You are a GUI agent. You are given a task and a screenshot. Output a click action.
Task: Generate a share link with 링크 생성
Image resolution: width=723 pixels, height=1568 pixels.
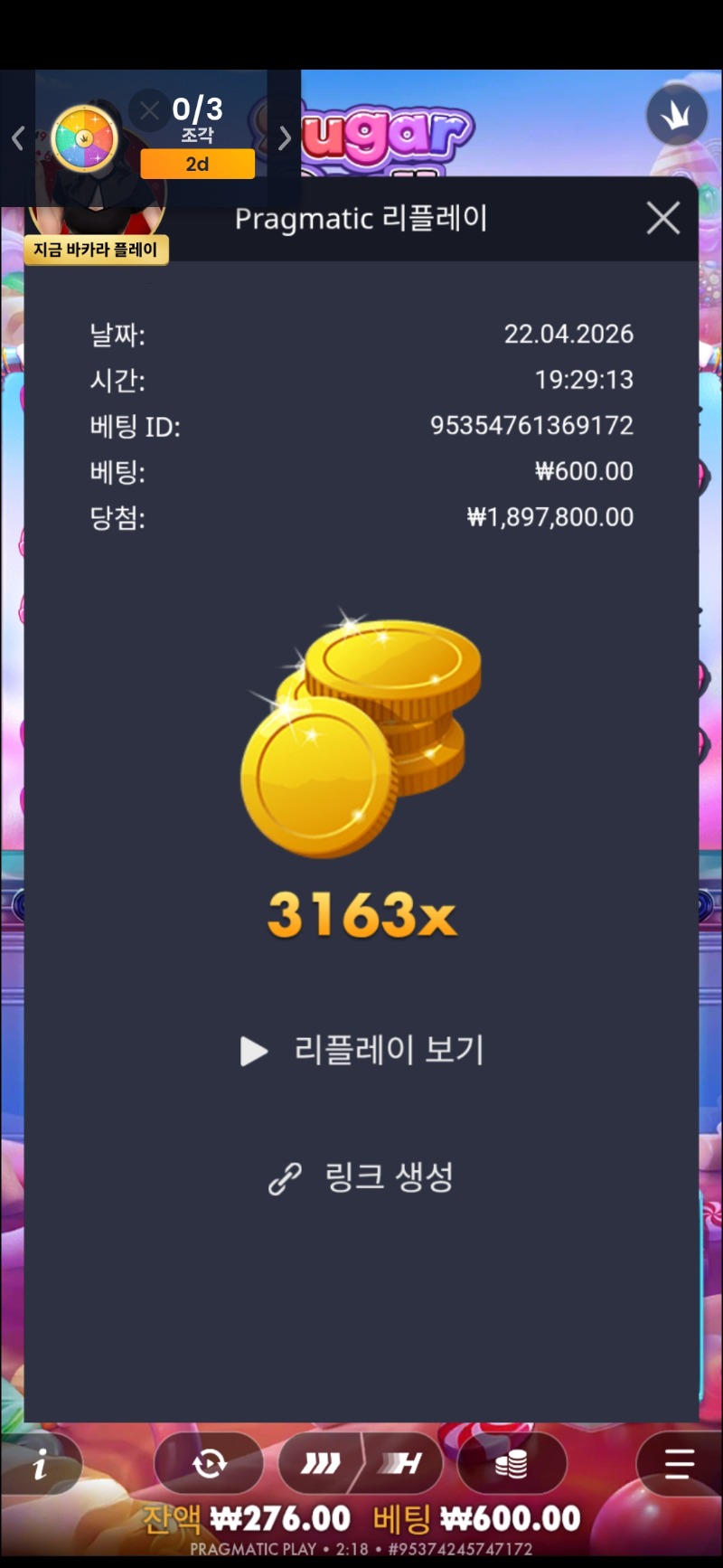click(x=361, y=1177)
